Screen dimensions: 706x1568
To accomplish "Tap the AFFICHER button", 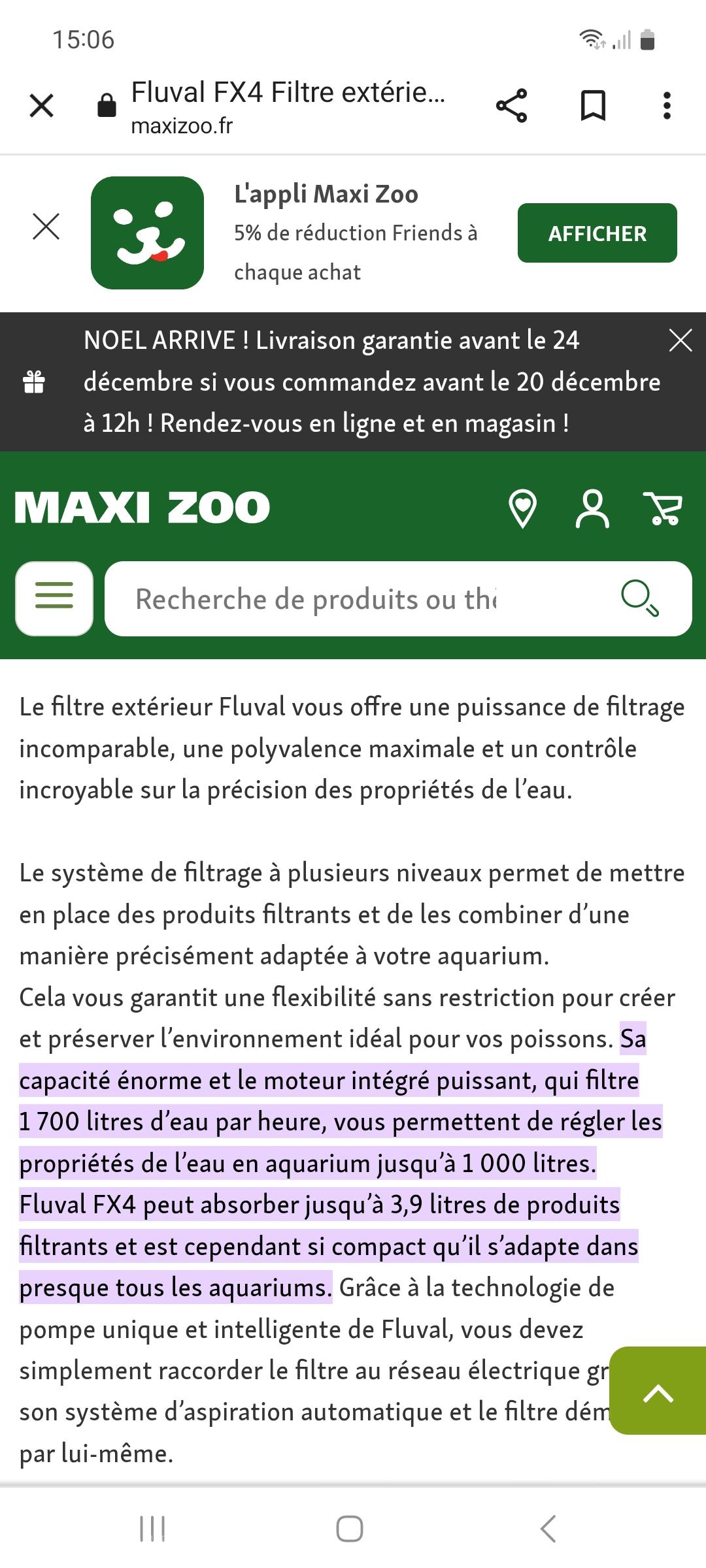I will tap(596, 233).
